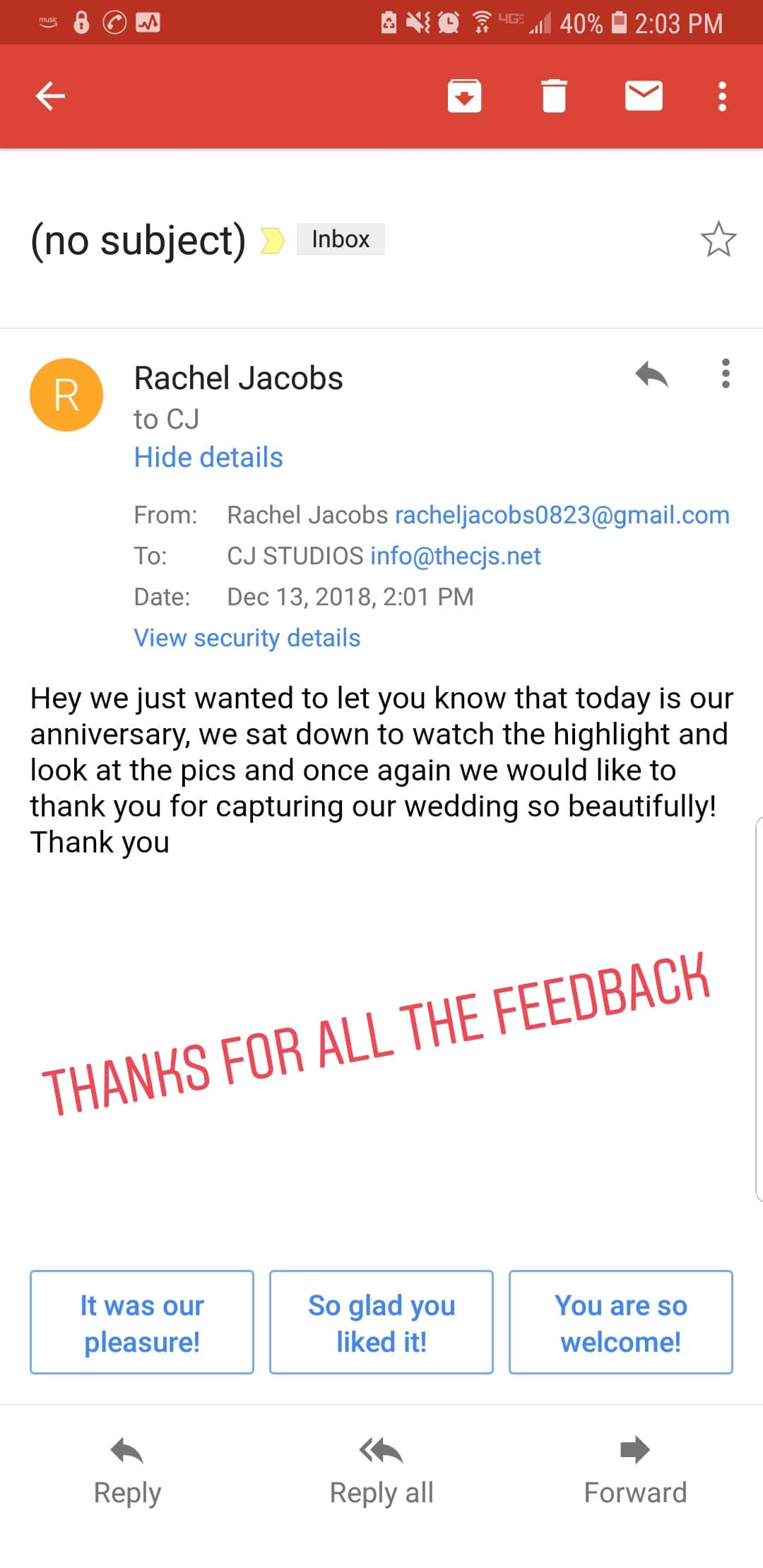Delete this email with the trash icon

554,96
